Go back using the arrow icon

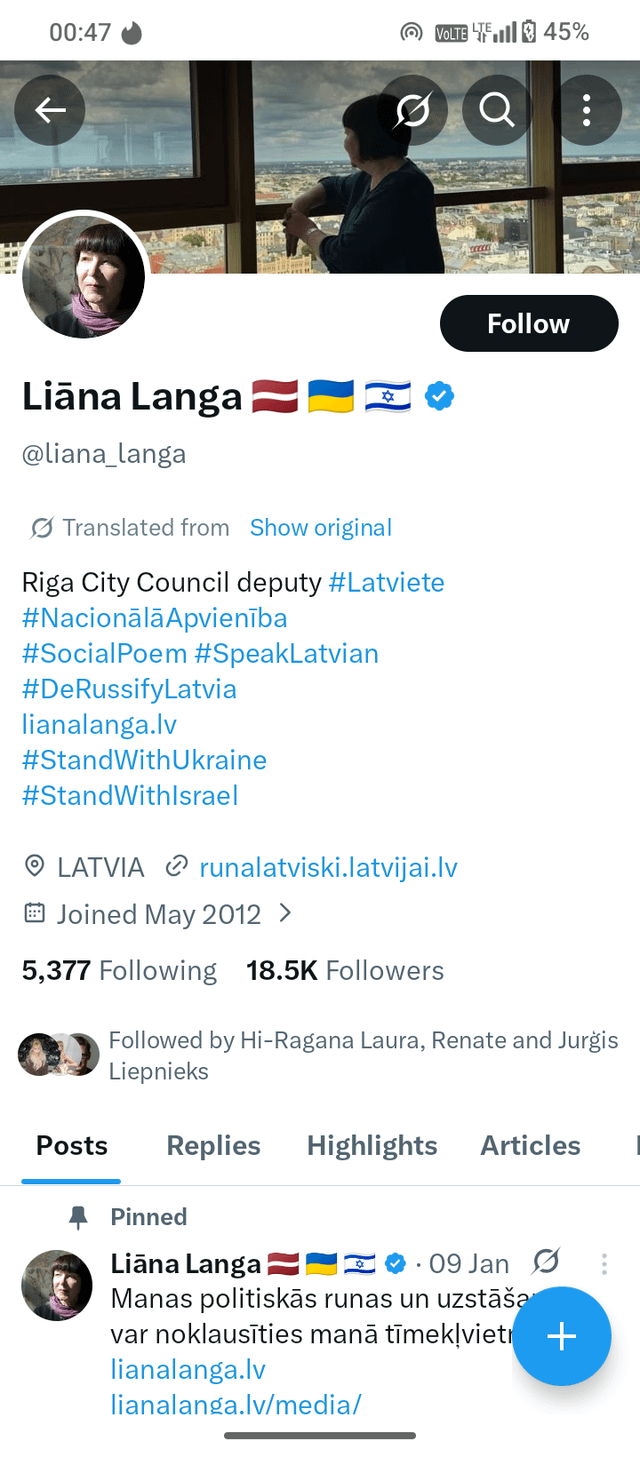click(x=49, y=110)
